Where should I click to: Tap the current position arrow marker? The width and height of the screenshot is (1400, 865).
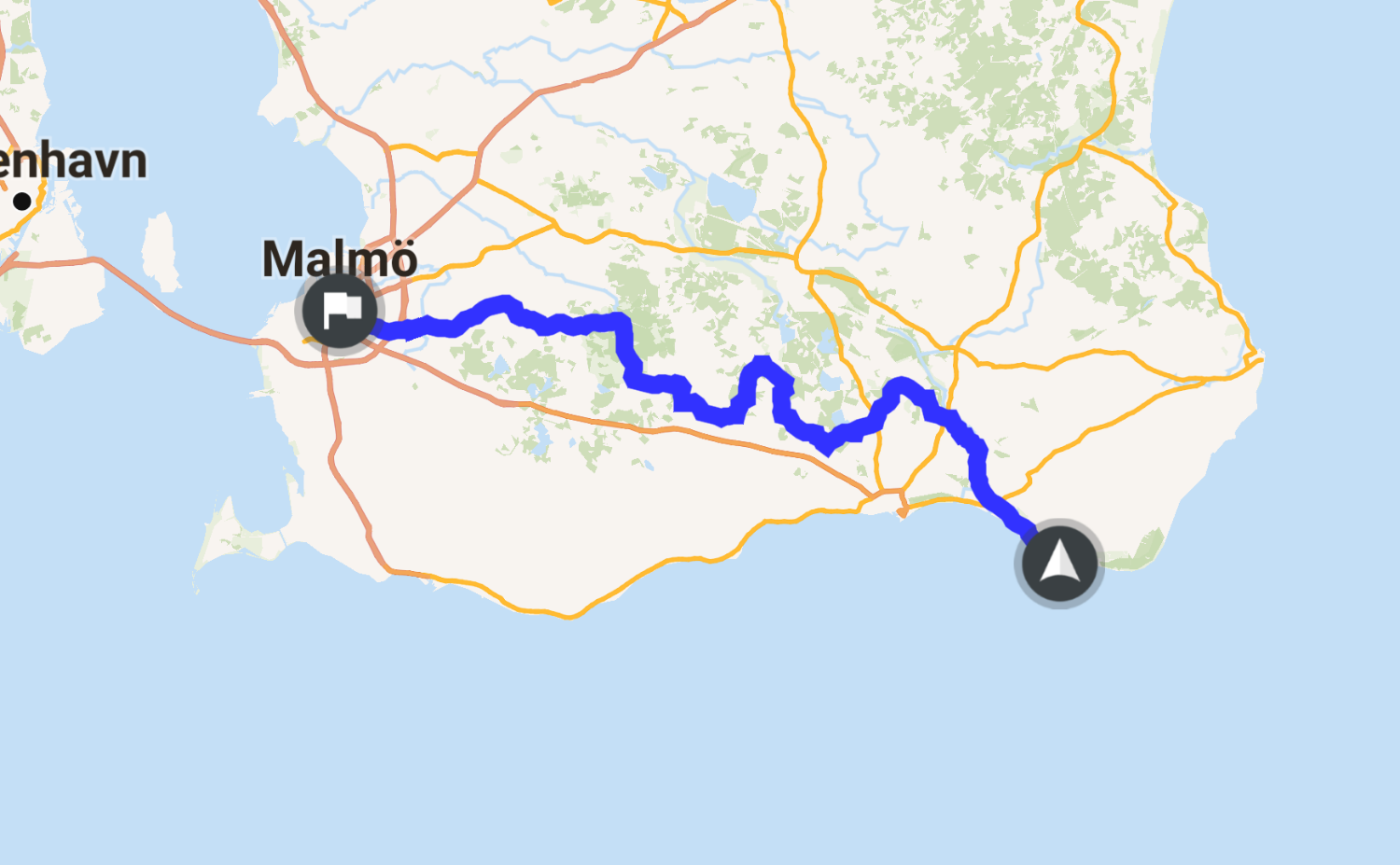[1059, 564]
